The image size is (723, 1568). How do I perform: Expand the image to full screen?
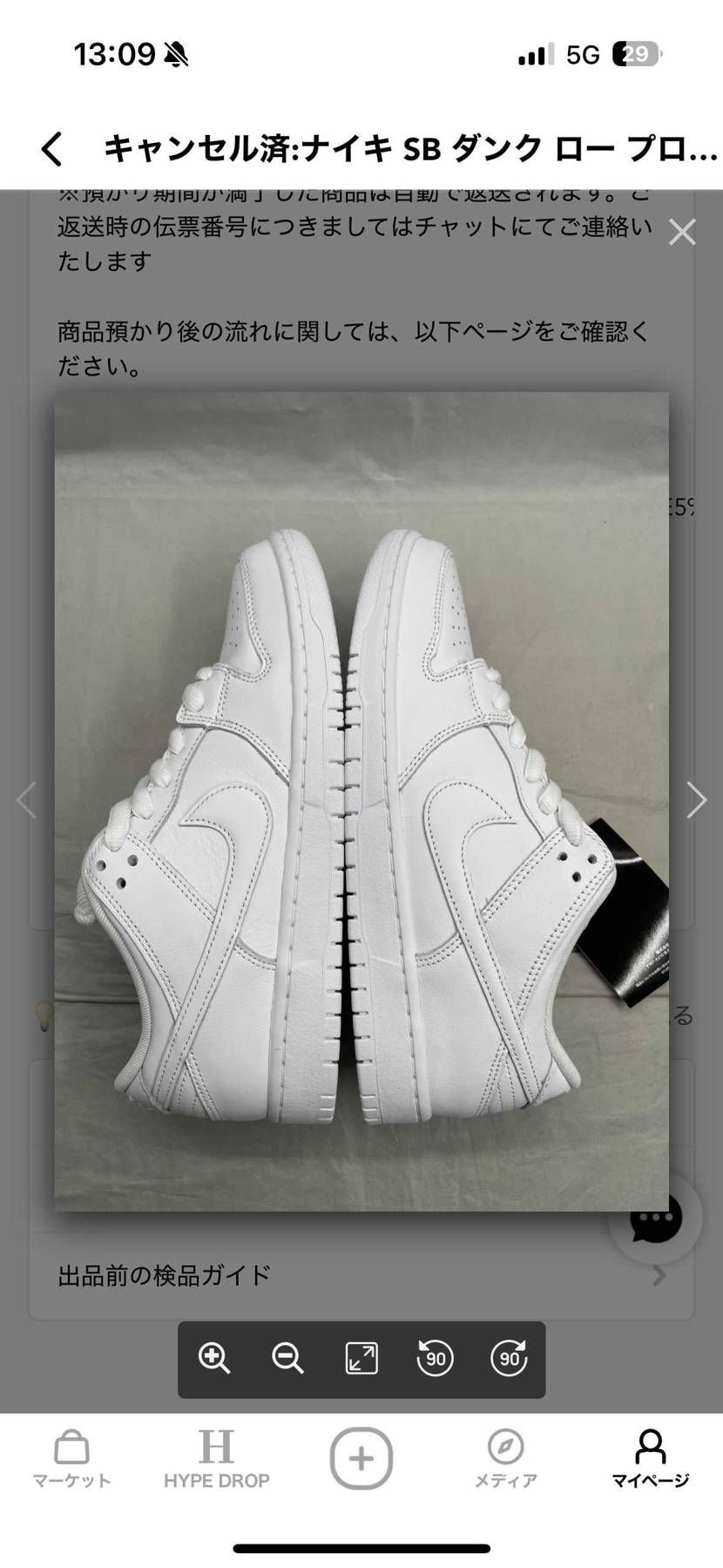click(361, 1359)
